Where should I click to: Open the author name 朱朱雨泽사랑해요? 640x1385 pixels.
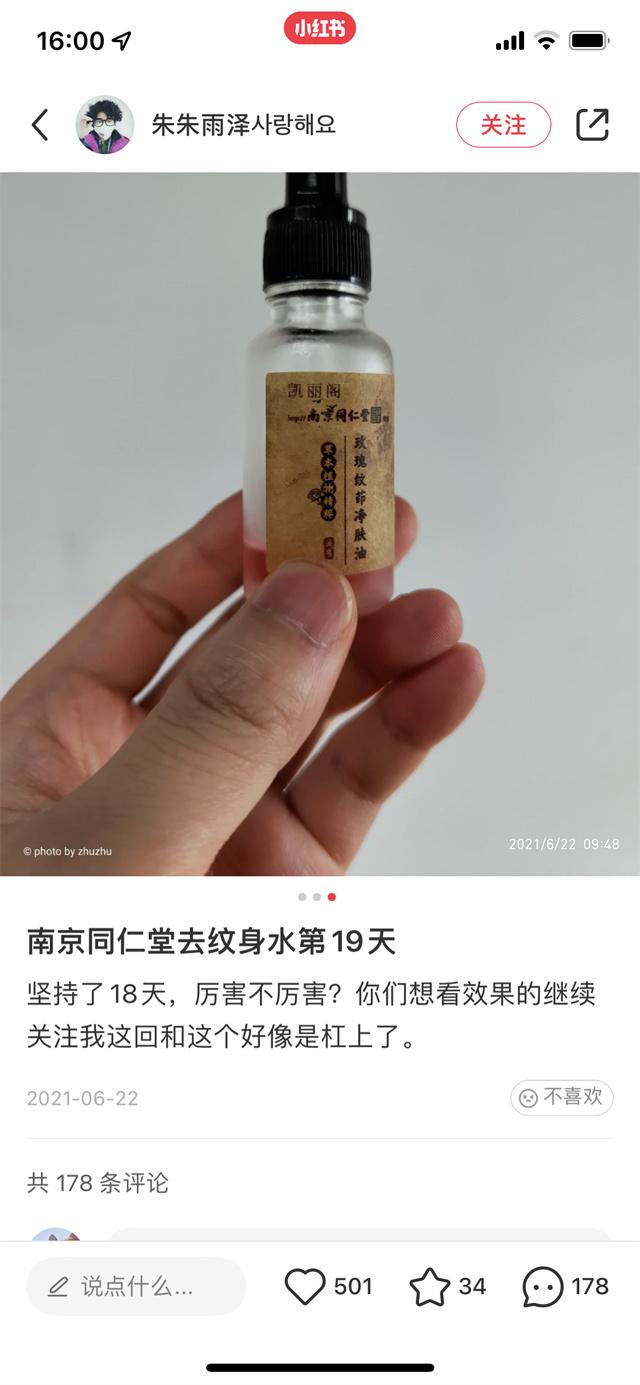pos(243,125)
